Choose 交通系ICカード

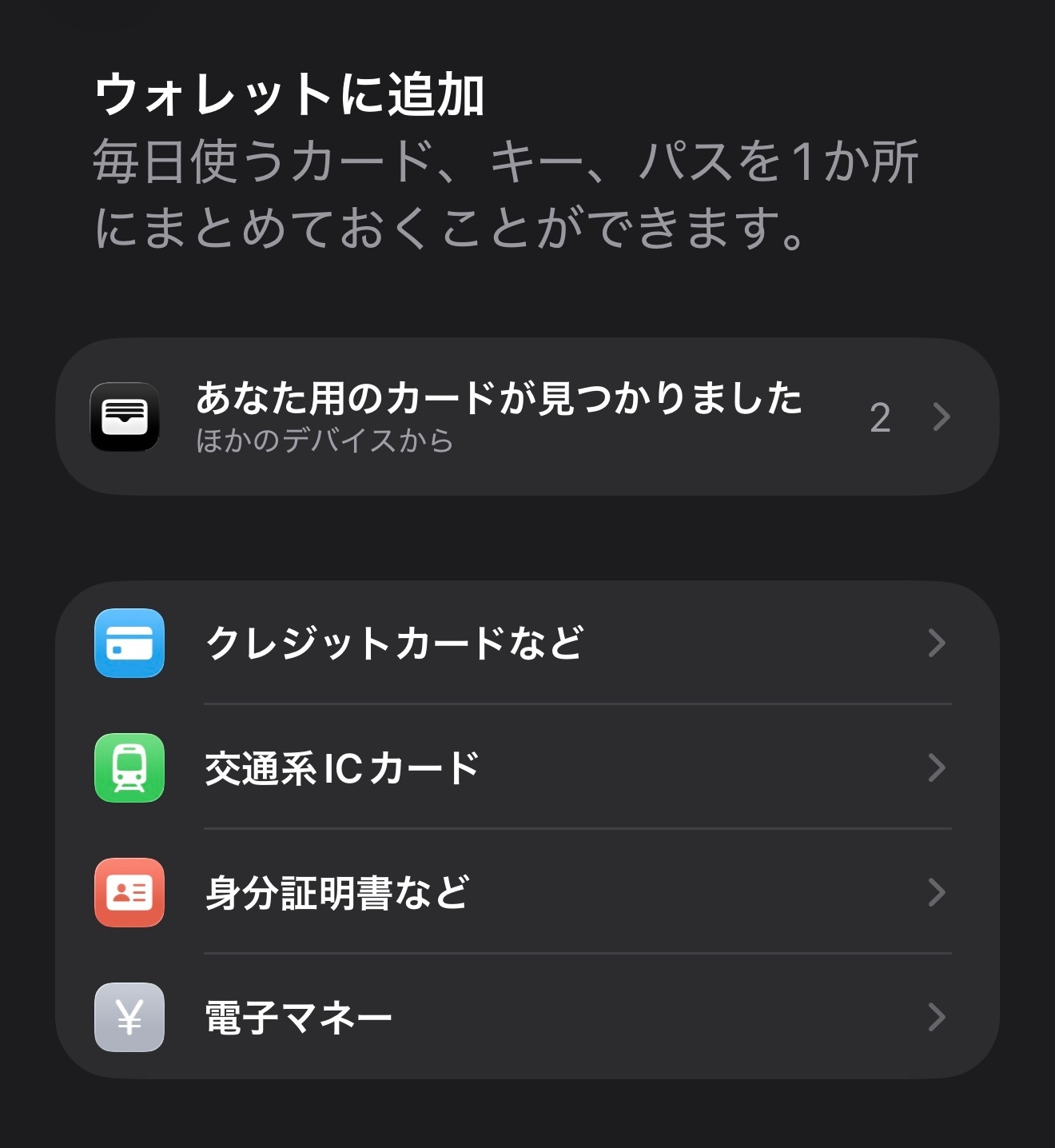[x=526, y=767]
